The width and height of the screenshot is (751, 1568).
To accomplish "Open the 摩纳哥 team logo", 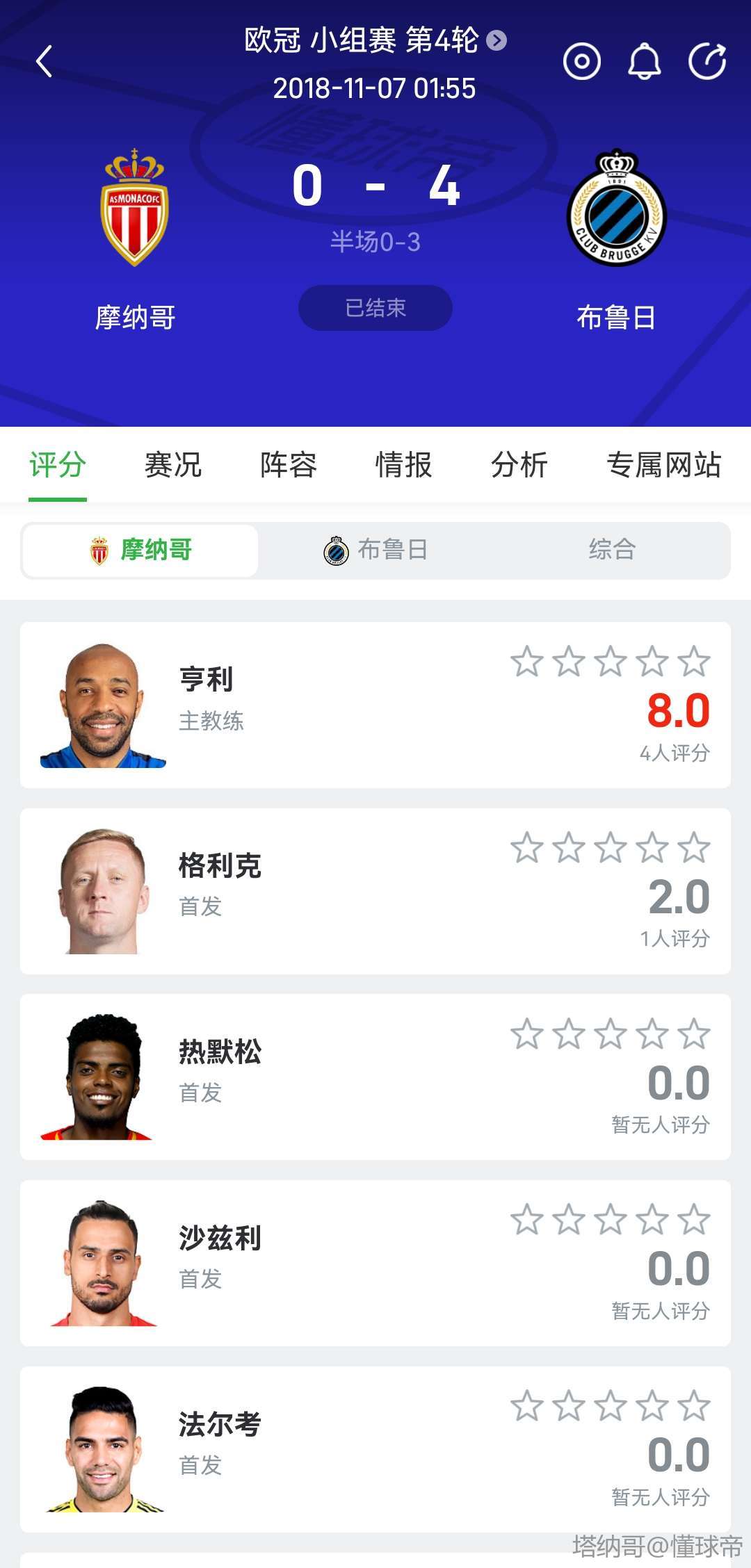I will [135, 208].
